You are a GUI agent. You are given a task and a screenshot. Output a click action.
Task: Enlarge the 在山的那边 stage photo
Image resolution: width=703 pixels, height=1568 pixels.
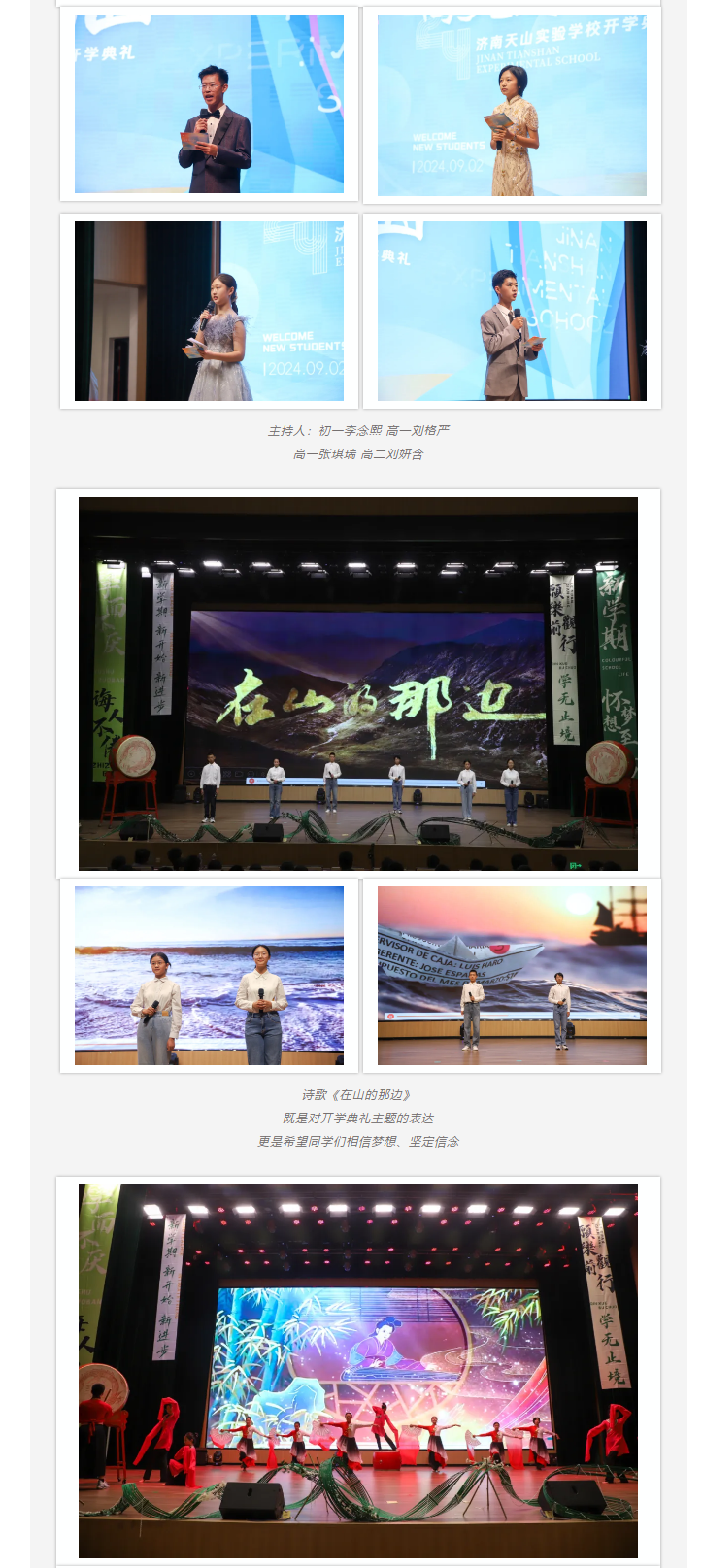click(x=358, y=684)
